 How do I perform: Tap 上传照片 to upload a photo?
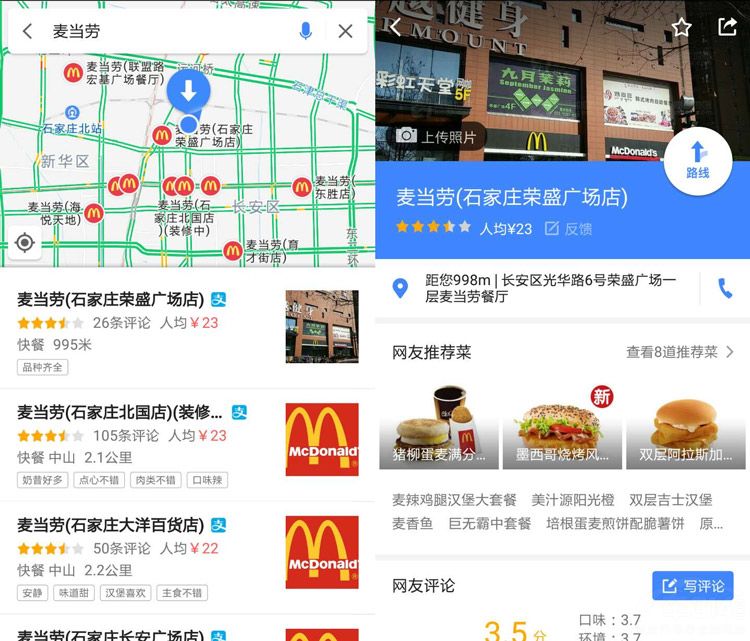436,136
